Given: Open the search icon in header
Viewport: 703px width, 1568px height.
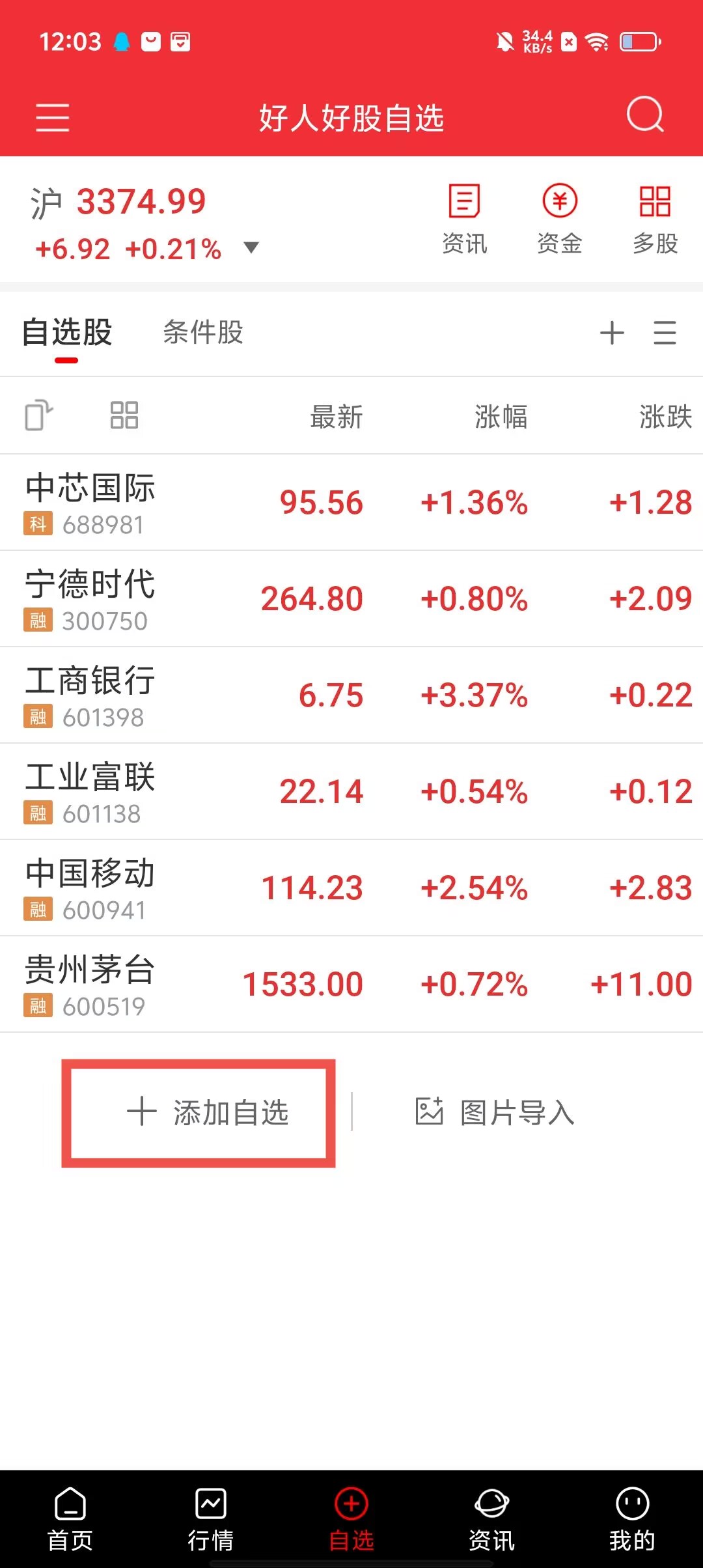Looking at the screenshot, I should [x=644, y=115].
